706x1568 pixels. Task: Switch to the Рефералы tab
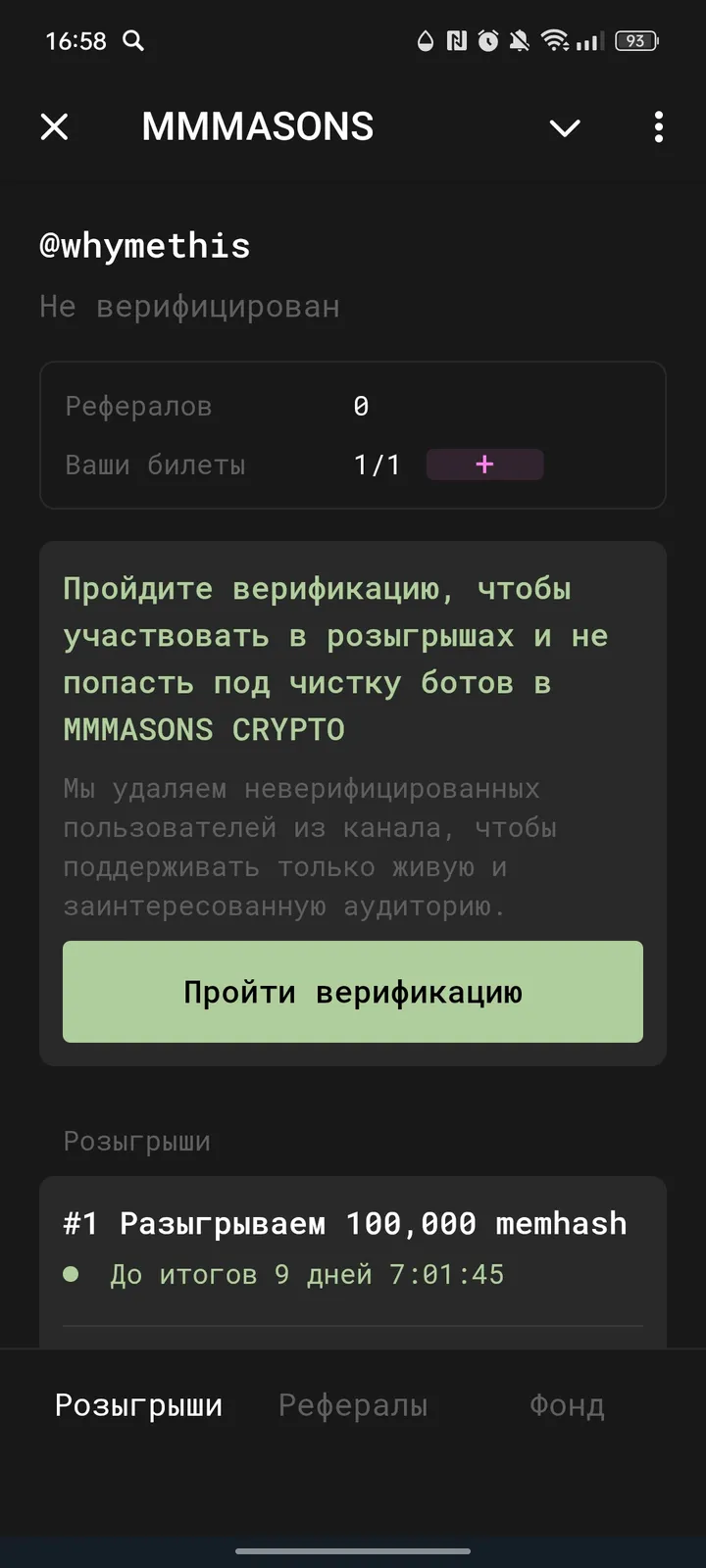pos(353,1404)
